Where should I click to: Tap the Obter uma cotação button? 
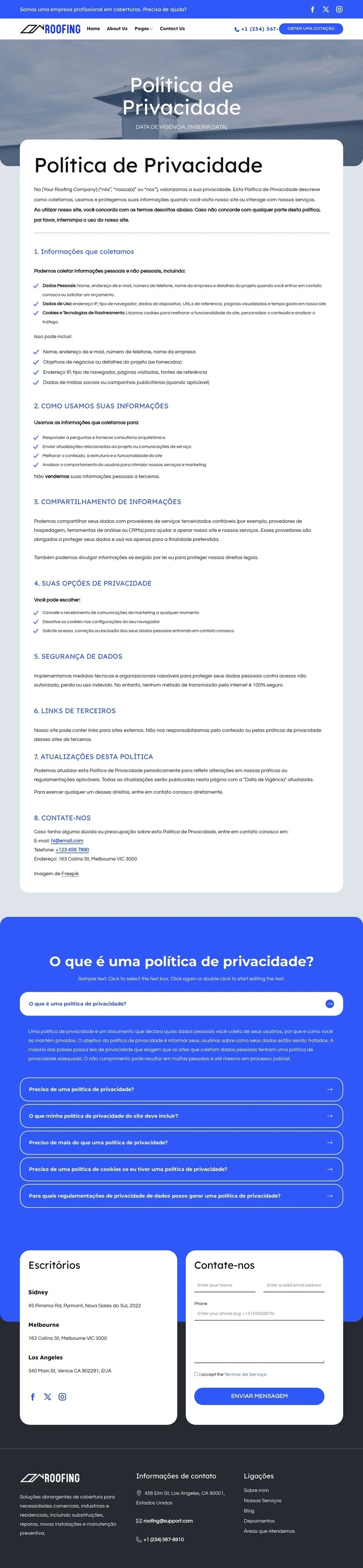pos(311,29)
